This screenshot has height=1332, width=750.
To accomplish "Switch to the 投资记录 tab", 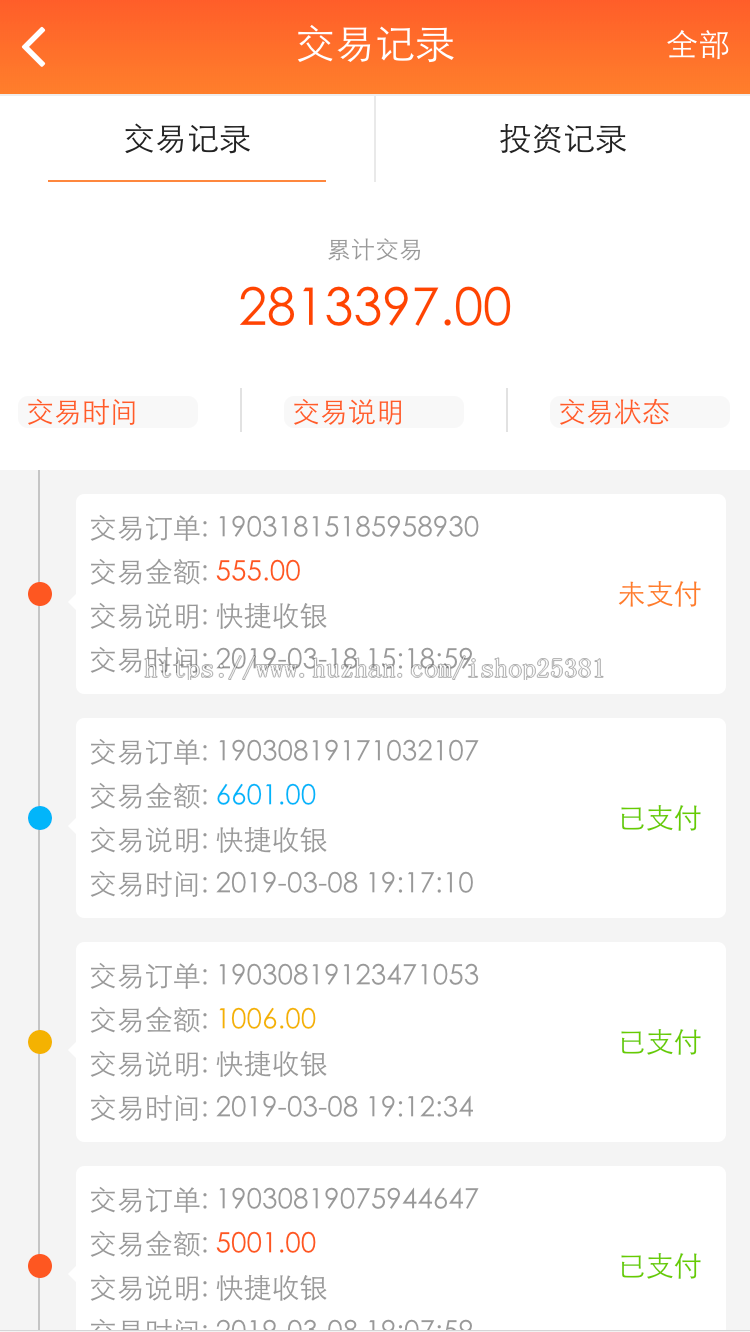I will (561, 140).
